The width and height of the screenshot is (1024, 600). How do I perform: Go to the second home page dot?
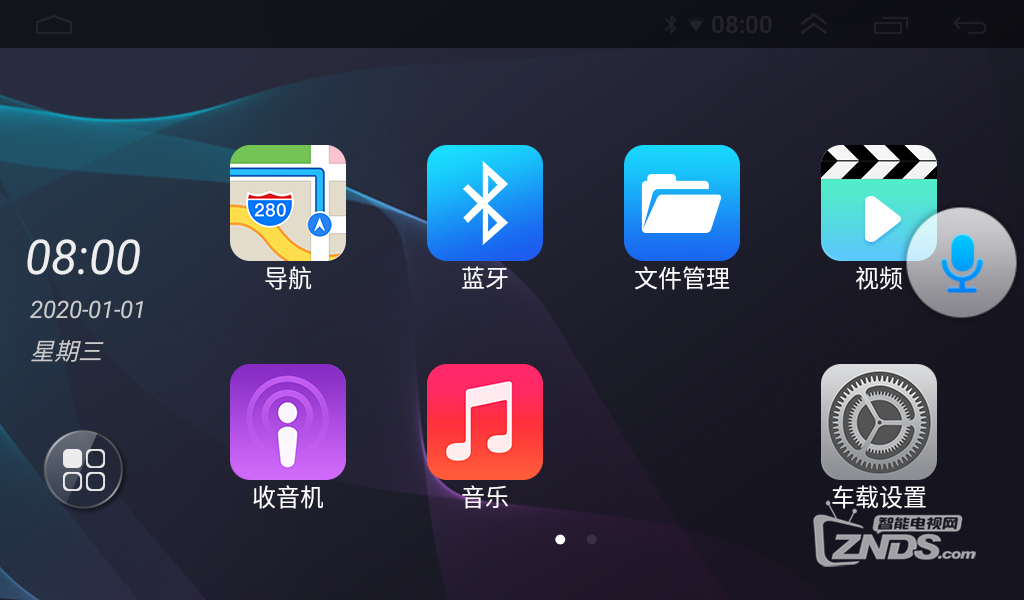[x=592, y=539]
